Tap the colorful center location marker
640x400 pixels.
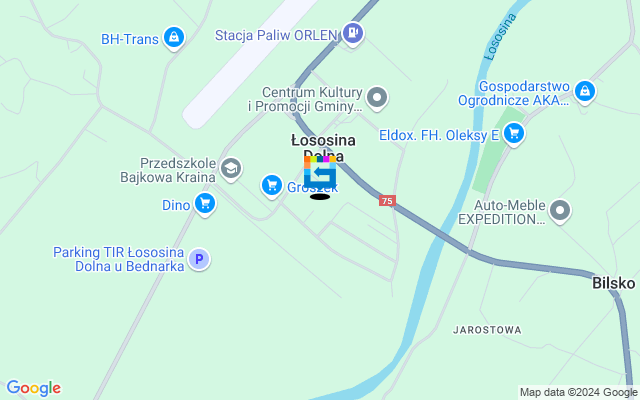coord(320,172)
